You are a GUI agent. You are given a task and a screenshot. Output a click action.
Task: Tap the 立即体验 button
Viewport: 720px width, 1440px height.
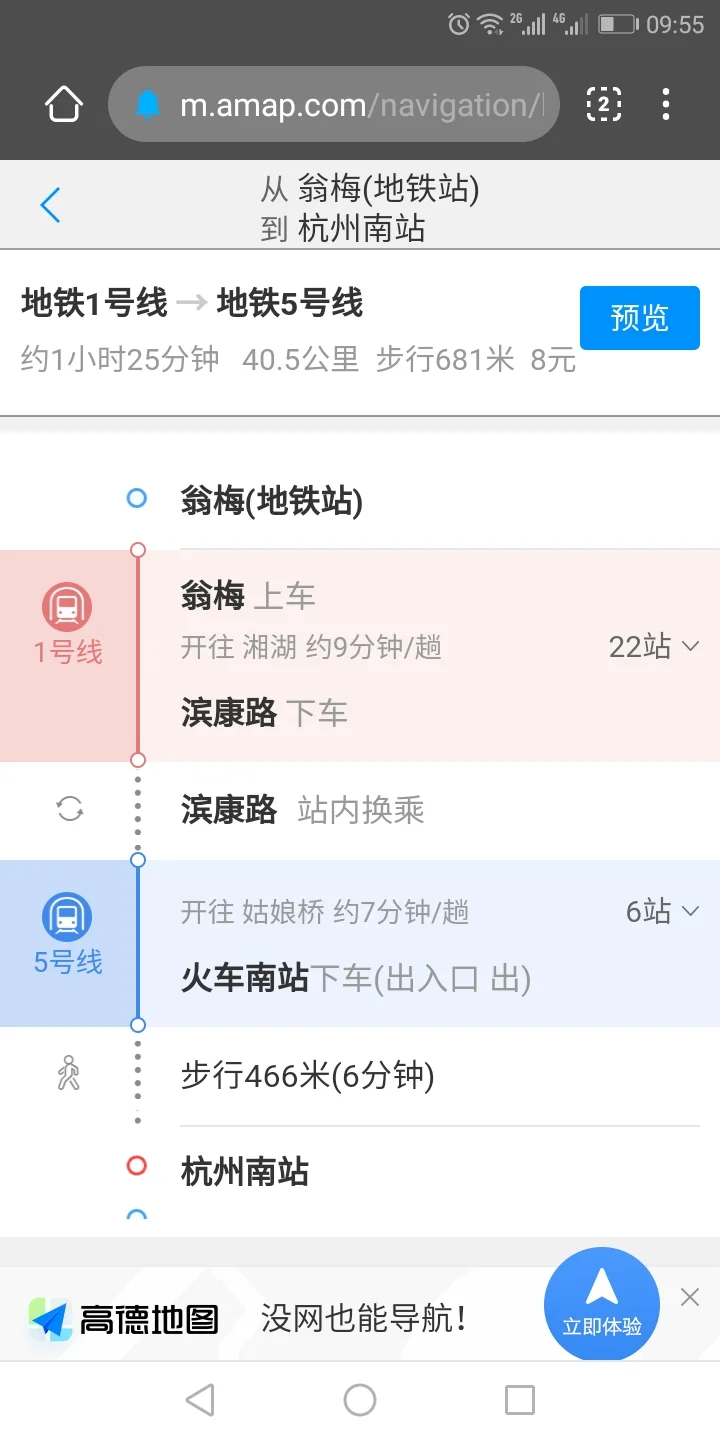pos(601,1304)
